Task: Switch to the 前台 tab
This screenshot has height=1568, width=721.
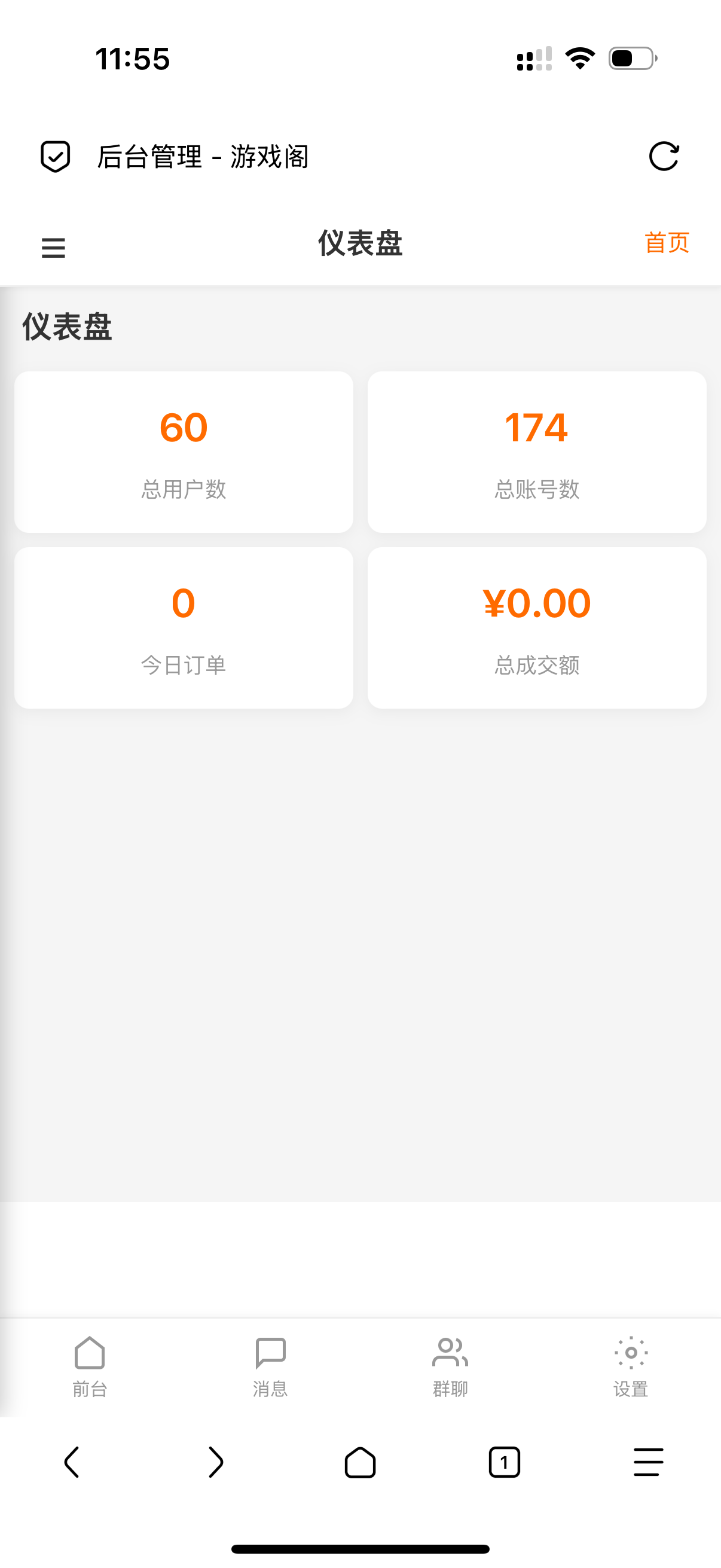Action: pos(90,1366)
